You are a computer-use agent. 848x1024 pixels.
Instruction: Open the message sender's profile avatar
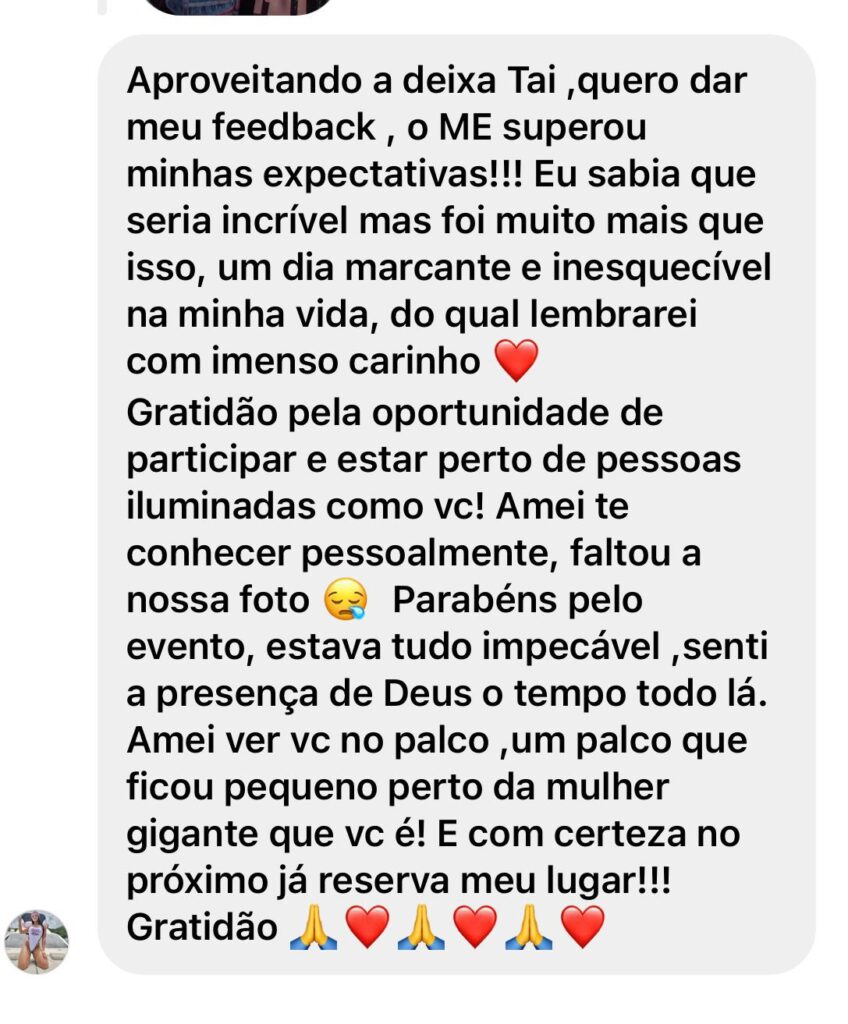click(37, 941)
